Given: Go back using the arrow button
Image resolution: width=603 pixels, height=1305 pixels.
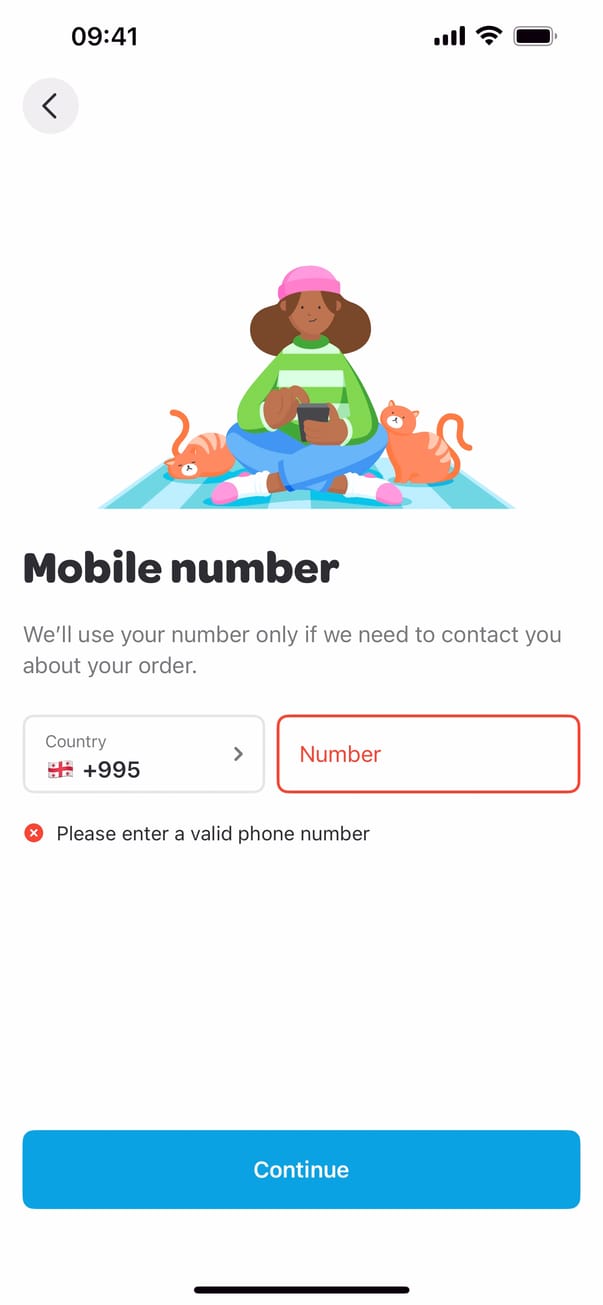Looking at the screenshot, I should 50,105.
